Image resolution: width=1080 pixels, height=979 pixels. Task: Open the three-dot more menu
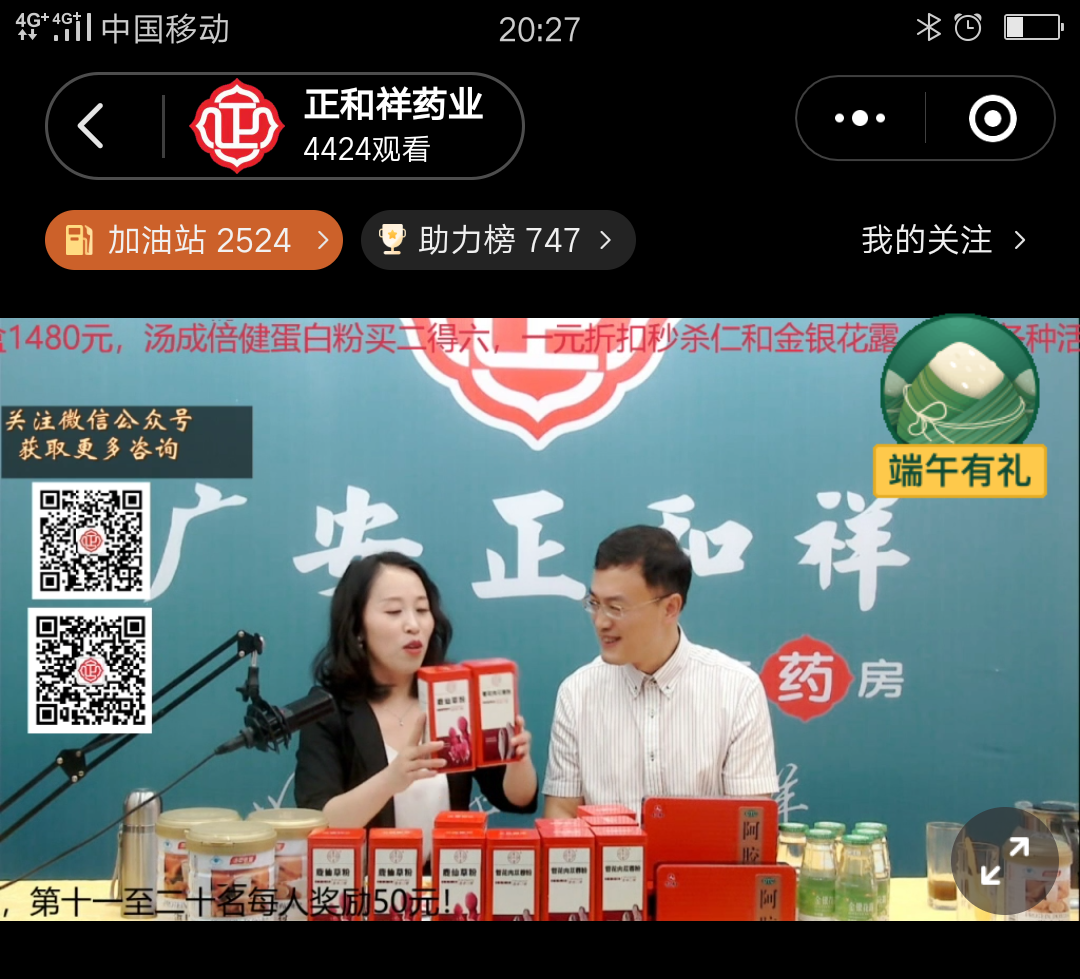(x=860, y=118)
